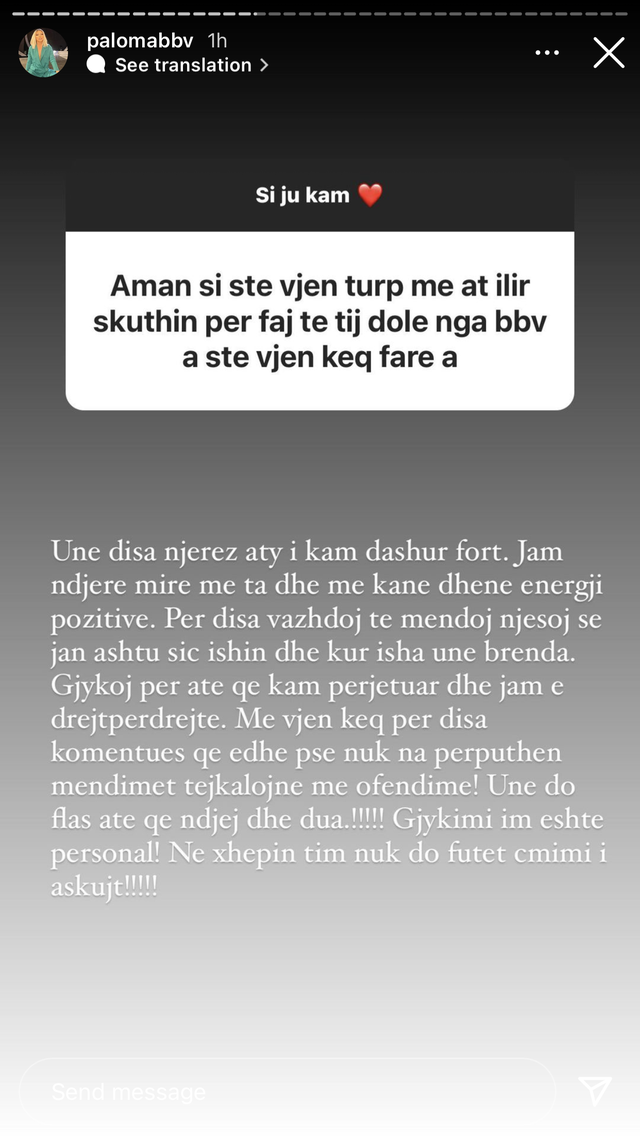Viewport: 640px width, 1138px height.
Task: Open the three-dot options menu
Action: (x=547, y=52)
